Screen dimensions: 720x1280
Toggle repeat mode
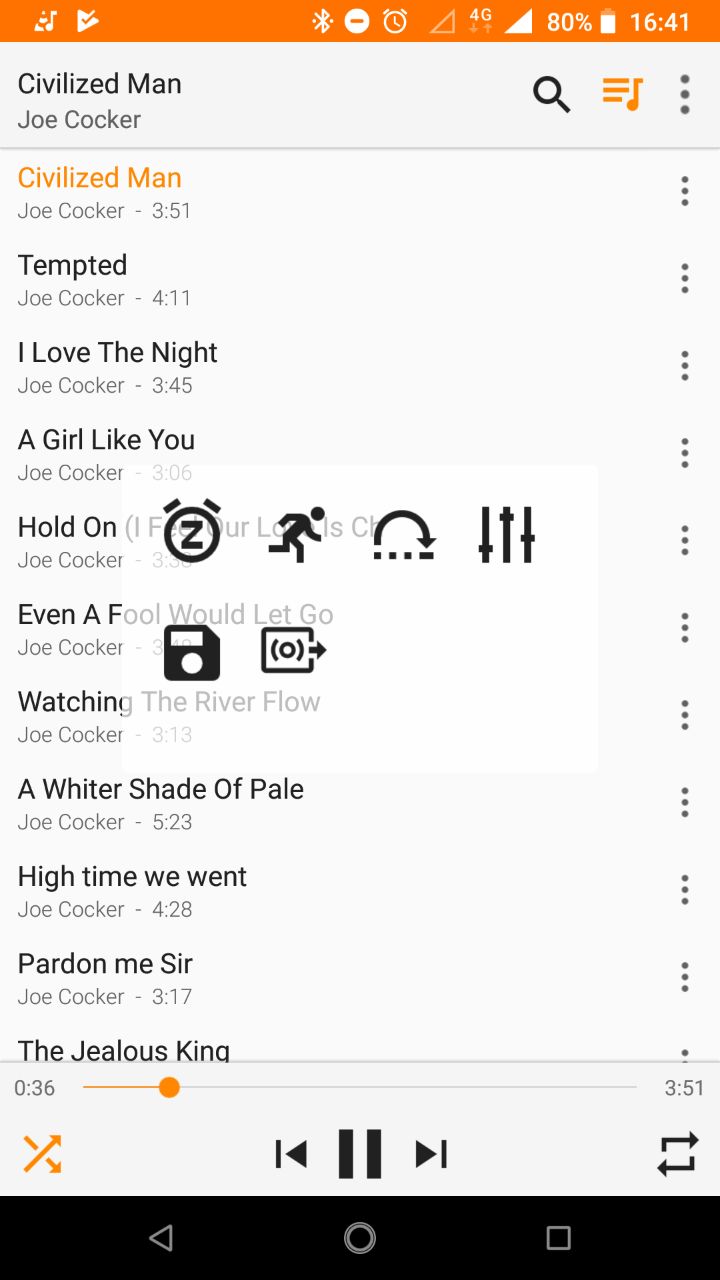tap(678, 1154)
